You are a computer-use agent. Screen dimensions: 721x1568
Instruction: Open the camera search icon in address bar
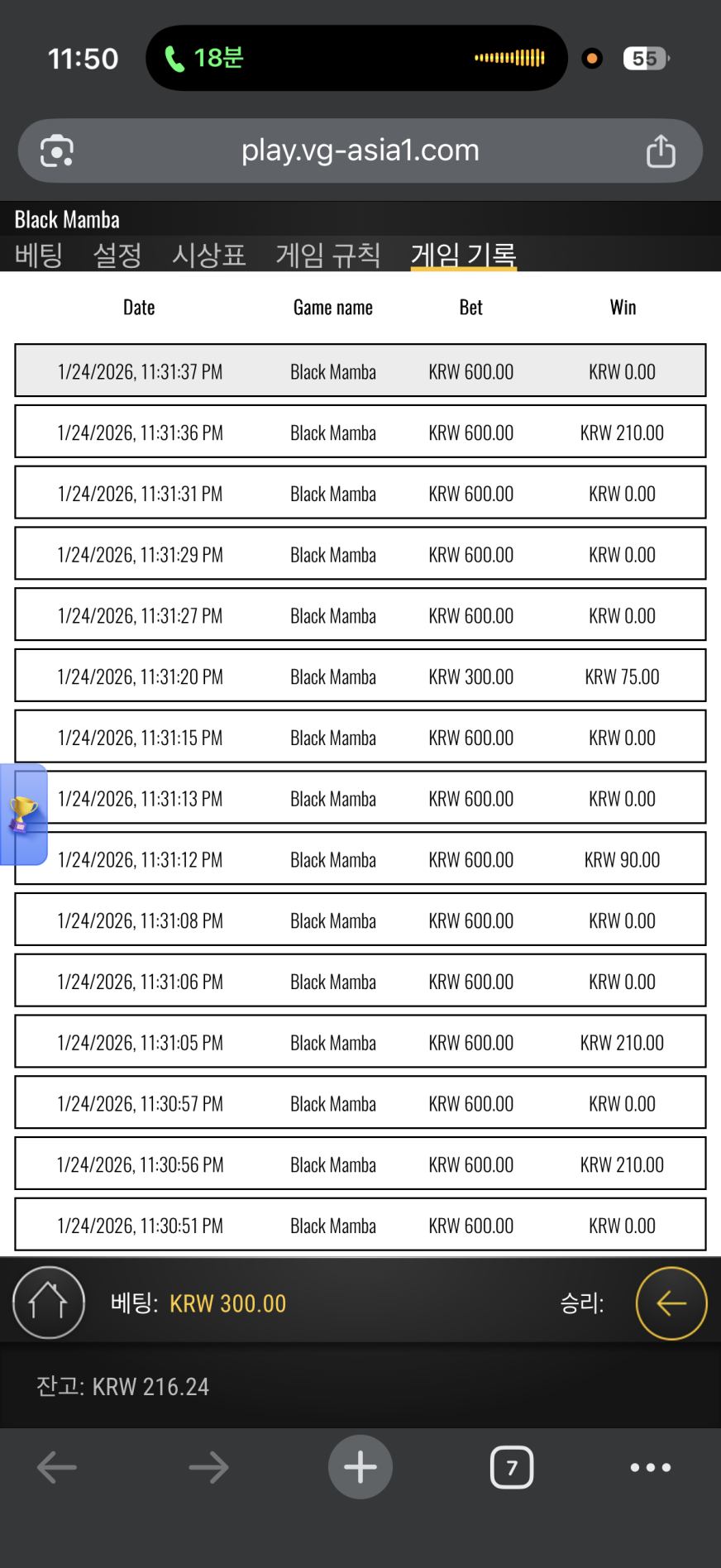(x=57, y=151)
